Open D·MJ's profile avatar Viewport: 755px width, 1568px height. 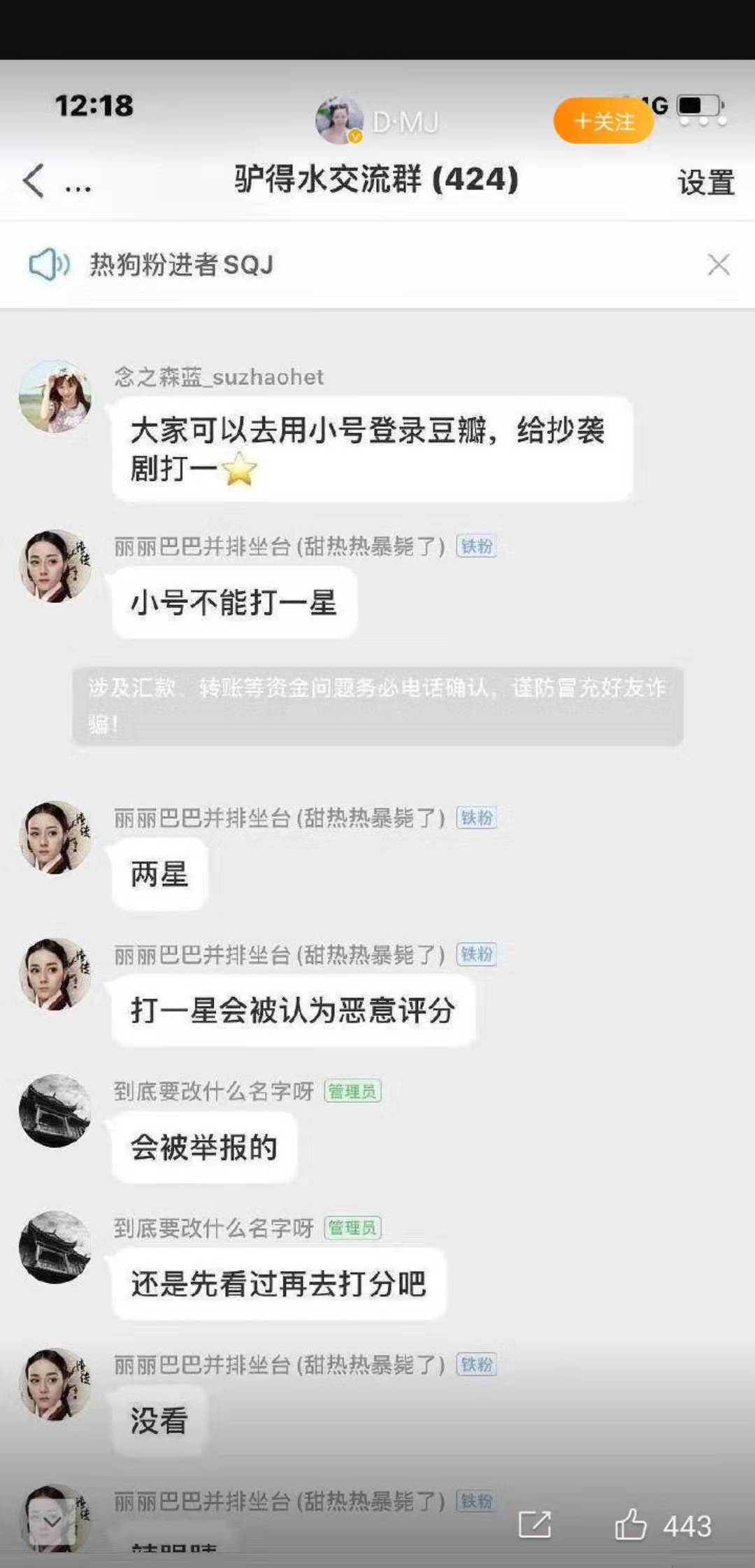point(339,120)
